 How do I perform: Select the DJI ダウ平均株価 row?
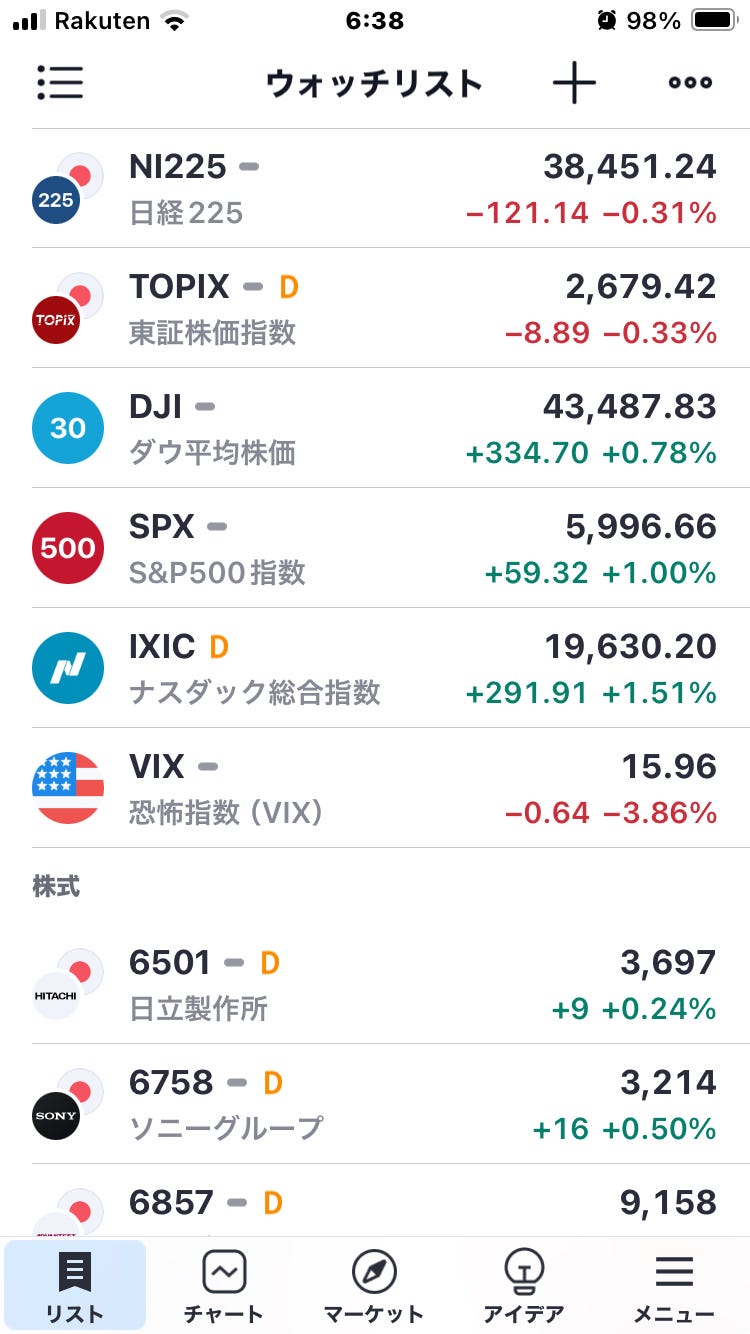pyautogui.click(x=375, y=428)
